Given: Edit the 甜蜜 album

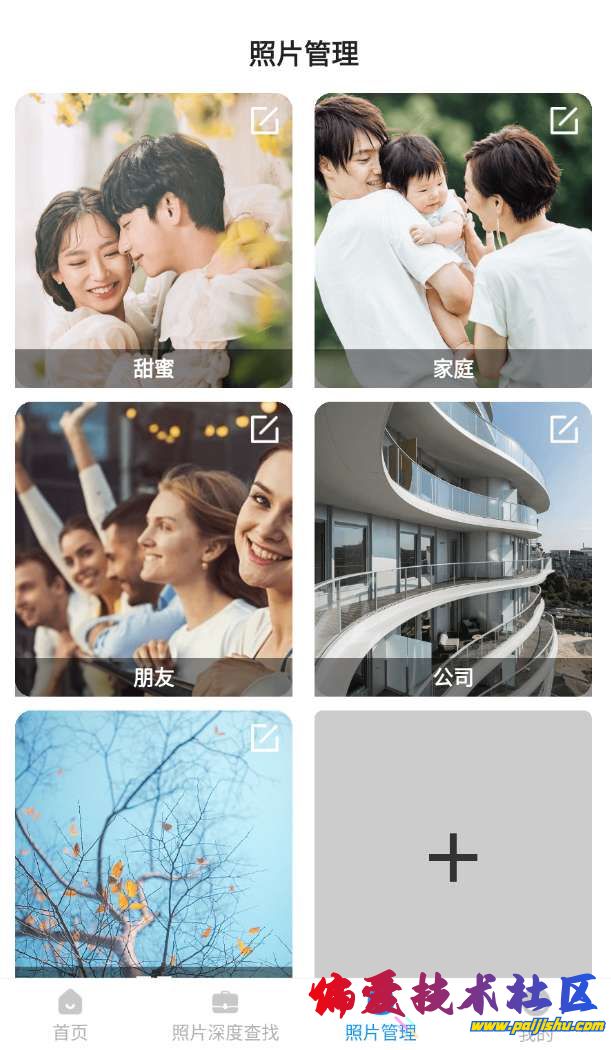Looking at the screenshot, I should pyautogui.click(x=264, y=121).
